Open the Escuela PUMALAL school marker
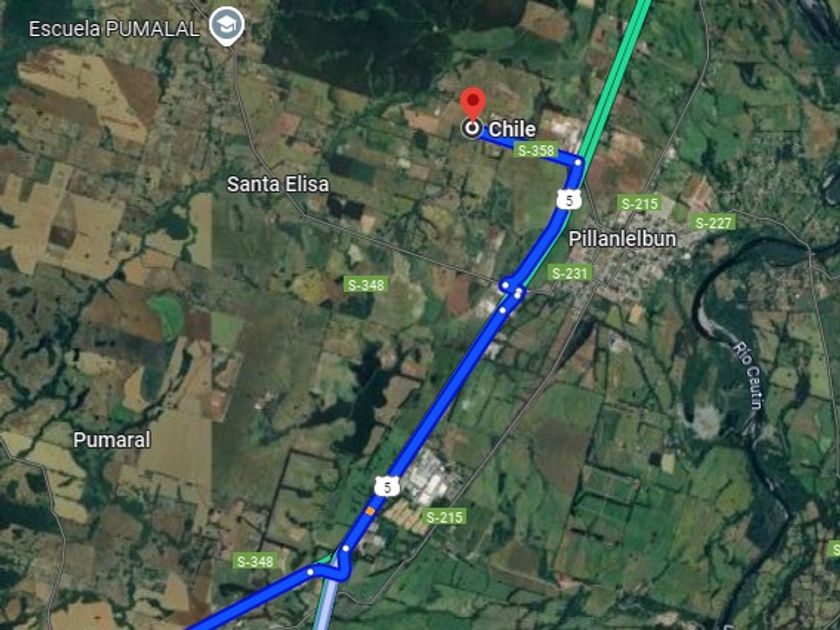The image size is (840, 630). point(227,26)
